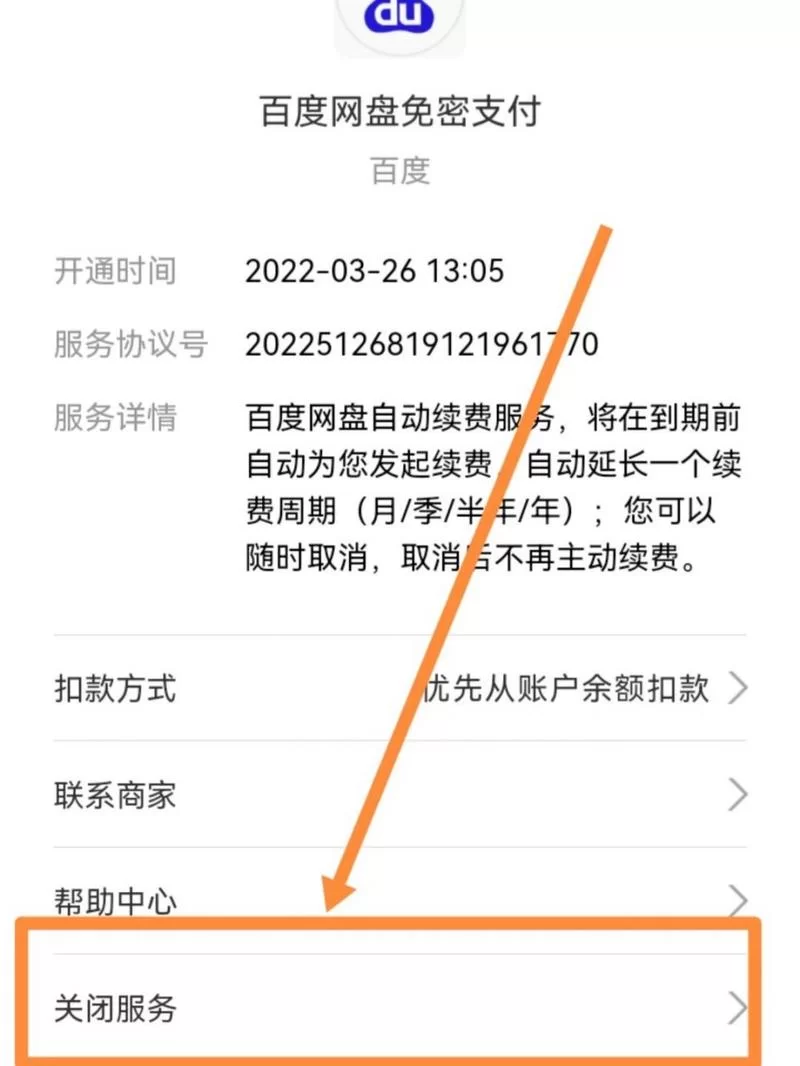Tap 联系商家 to contact merchant
Viewport: 800px width, 1066px height.
pyautogui.click(x=113, y=796)
